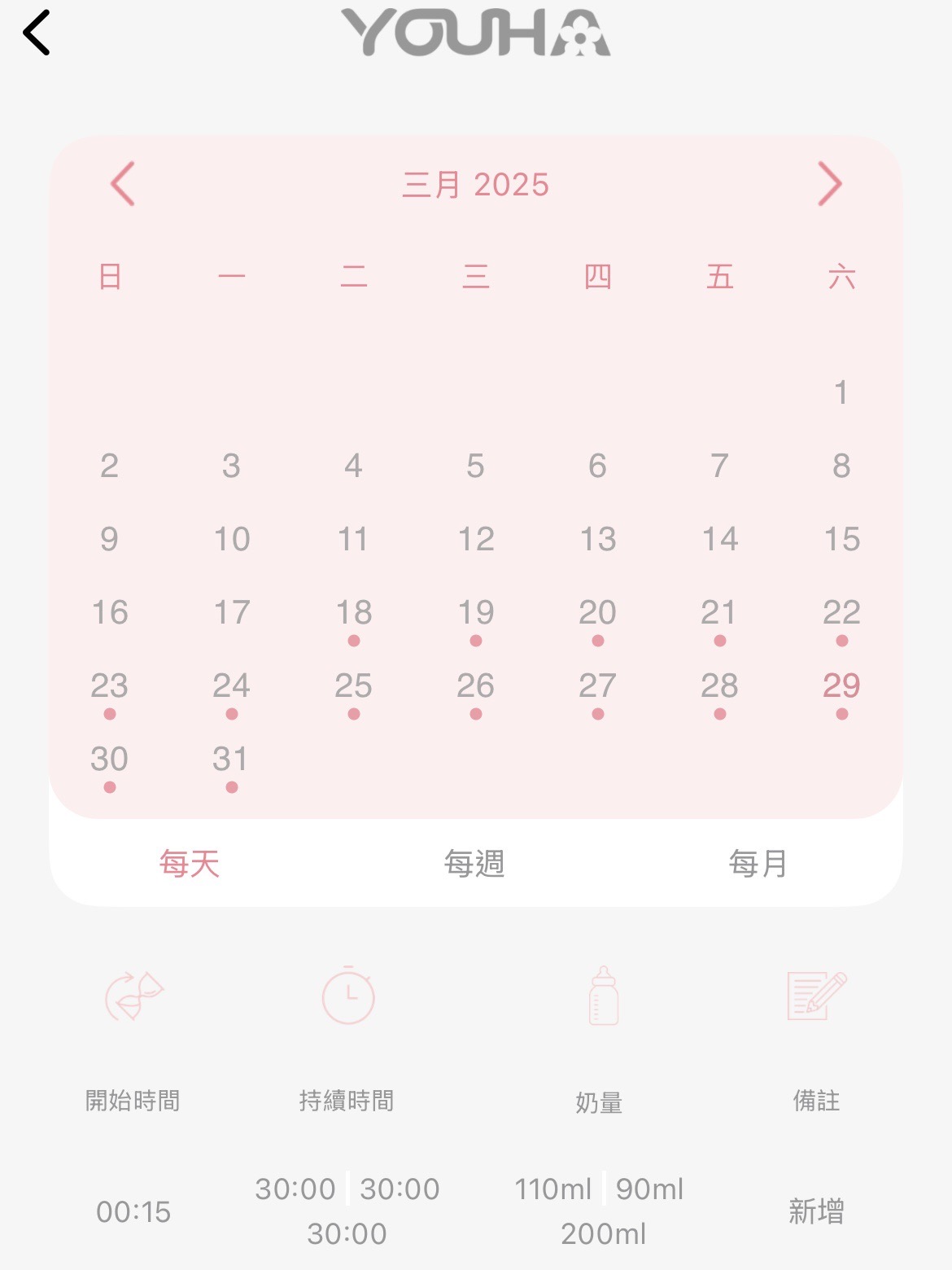Switch to the 每月 tab
The image size is (952, 1270).
(758, 863)
